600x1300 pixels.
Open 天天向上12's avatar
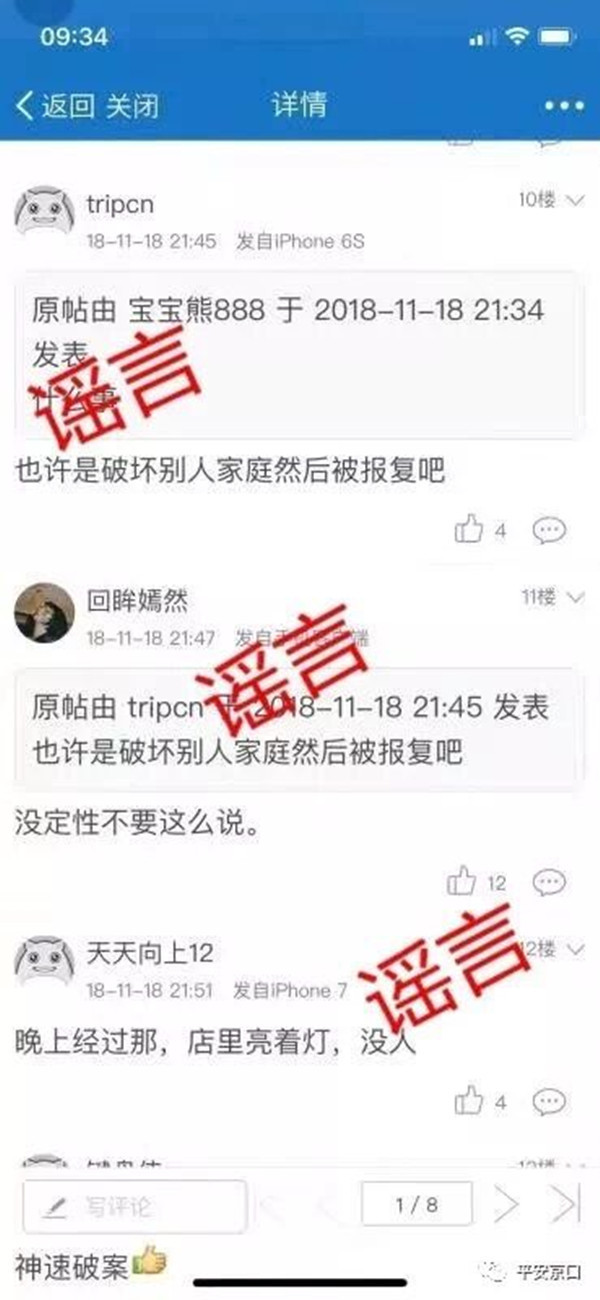pyautogui.click(x=45, y=963)
